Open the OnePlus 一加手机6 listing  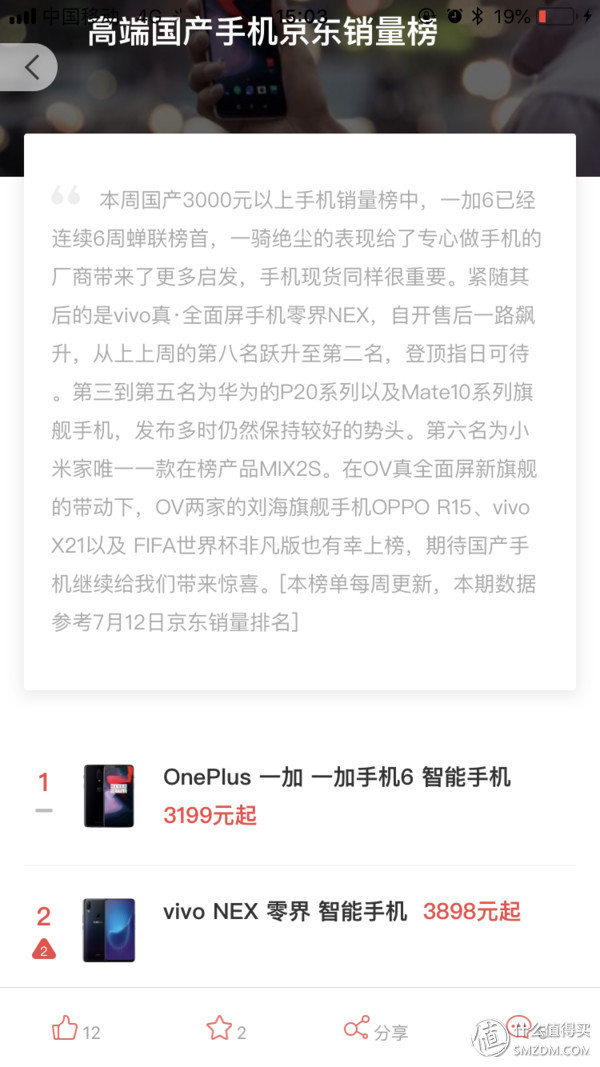[x=300, y=795]
